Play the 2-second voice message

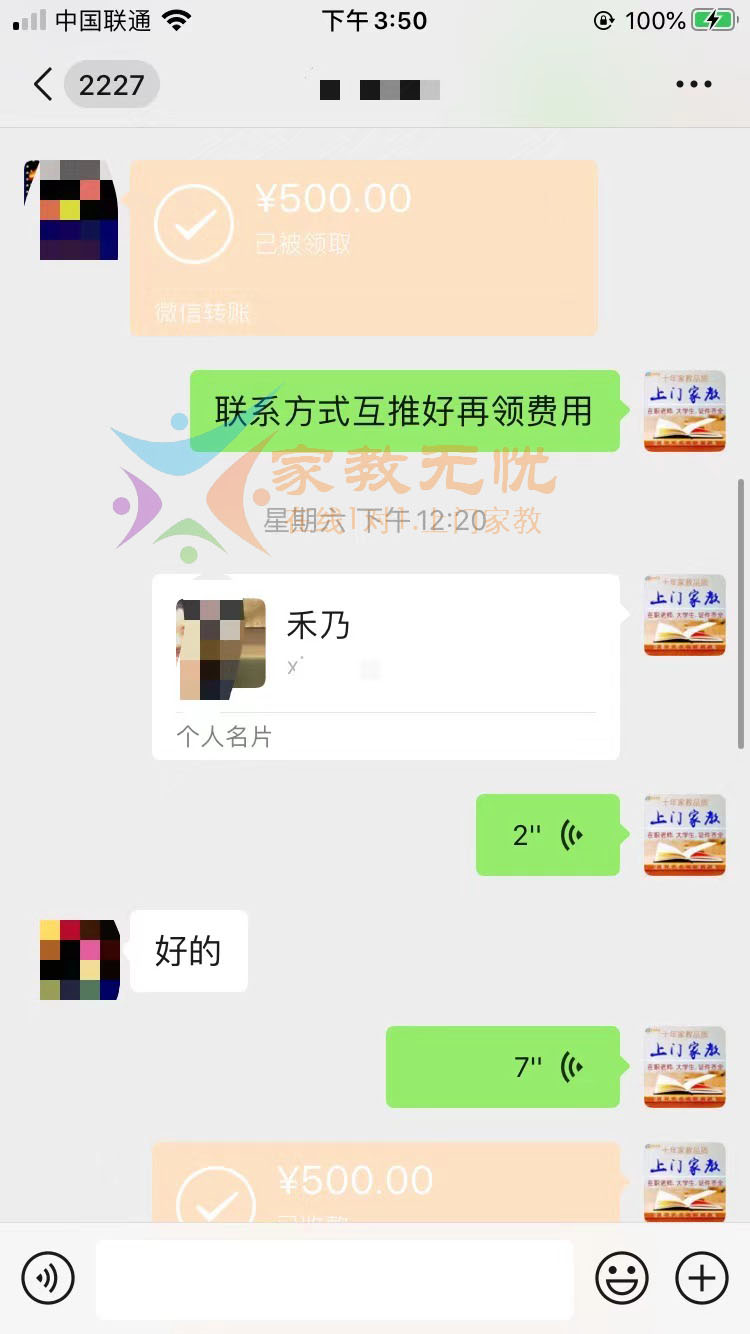coord(547,835)
